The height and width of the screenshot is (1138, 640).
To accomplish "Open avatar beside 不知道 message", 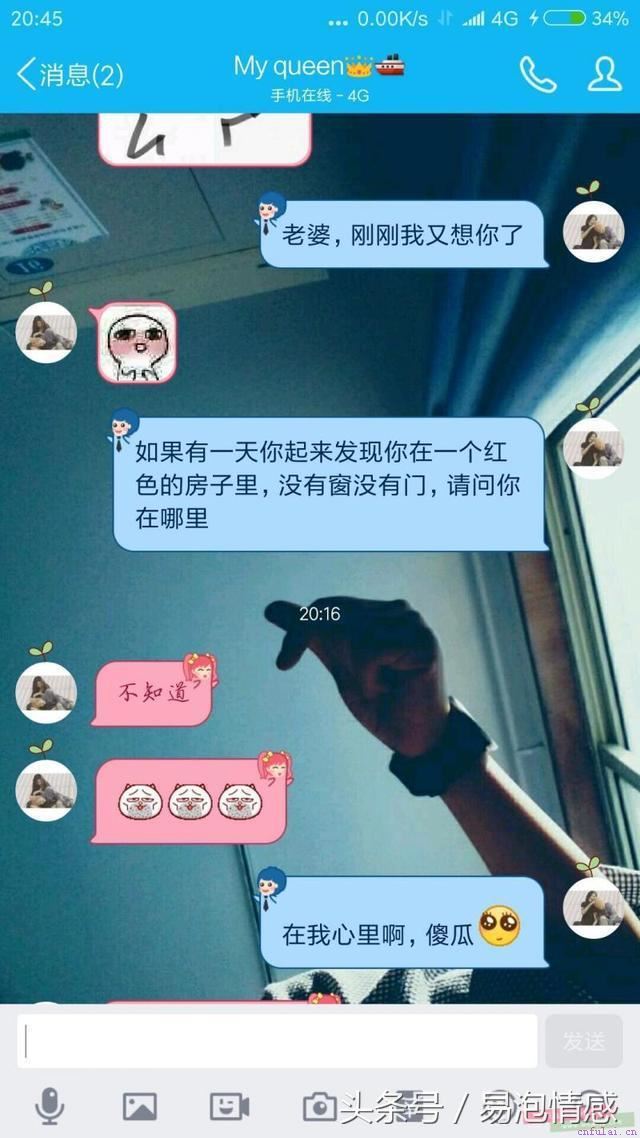I will [47, 692].
